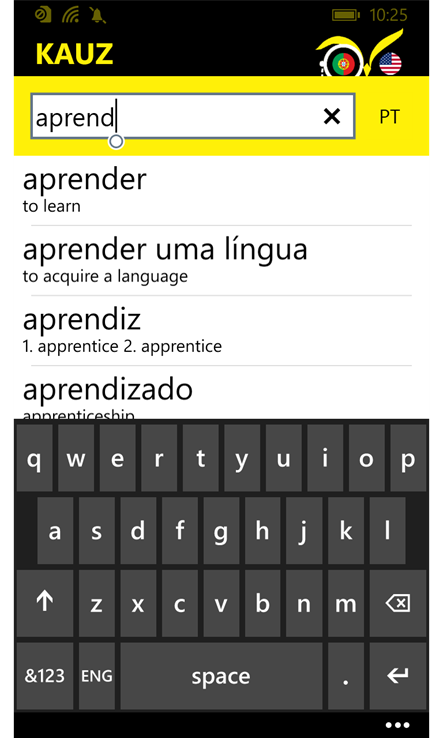Open the aprendizado entry
The width and height of the screenshot is (443, 738).
coord(221,393)
